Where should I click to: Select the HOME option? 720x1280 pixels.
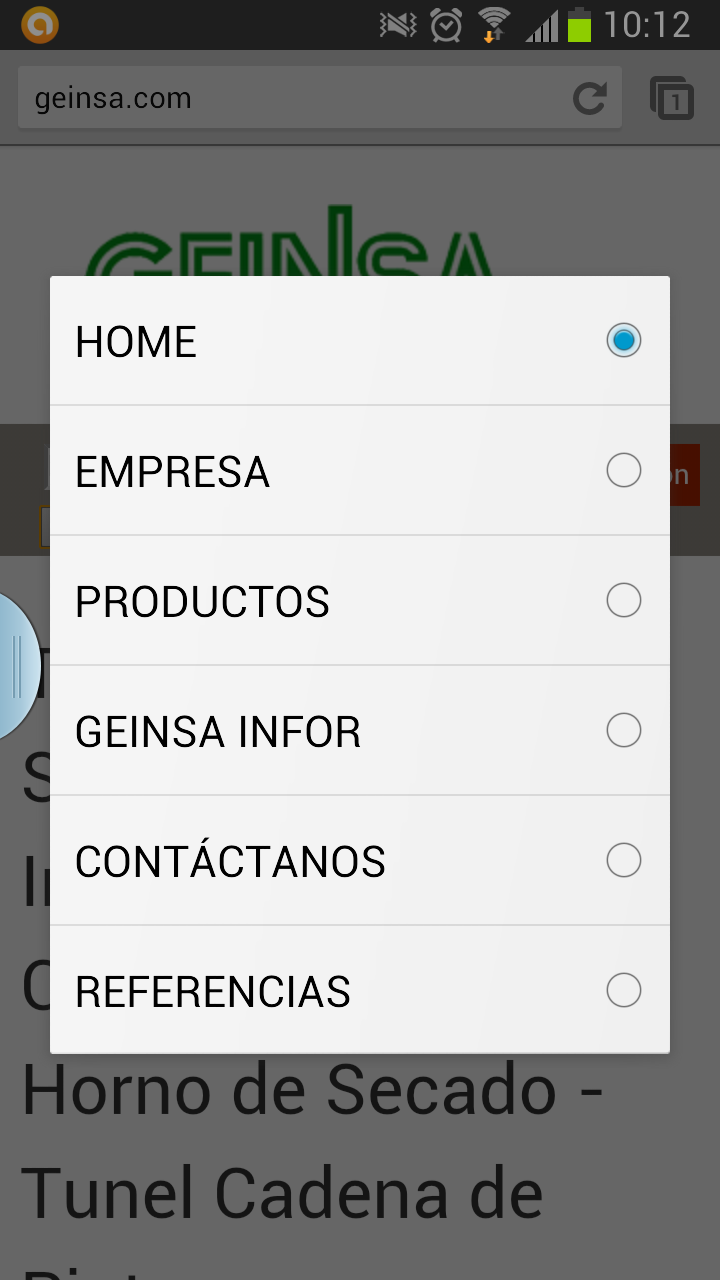coord(360,341)
